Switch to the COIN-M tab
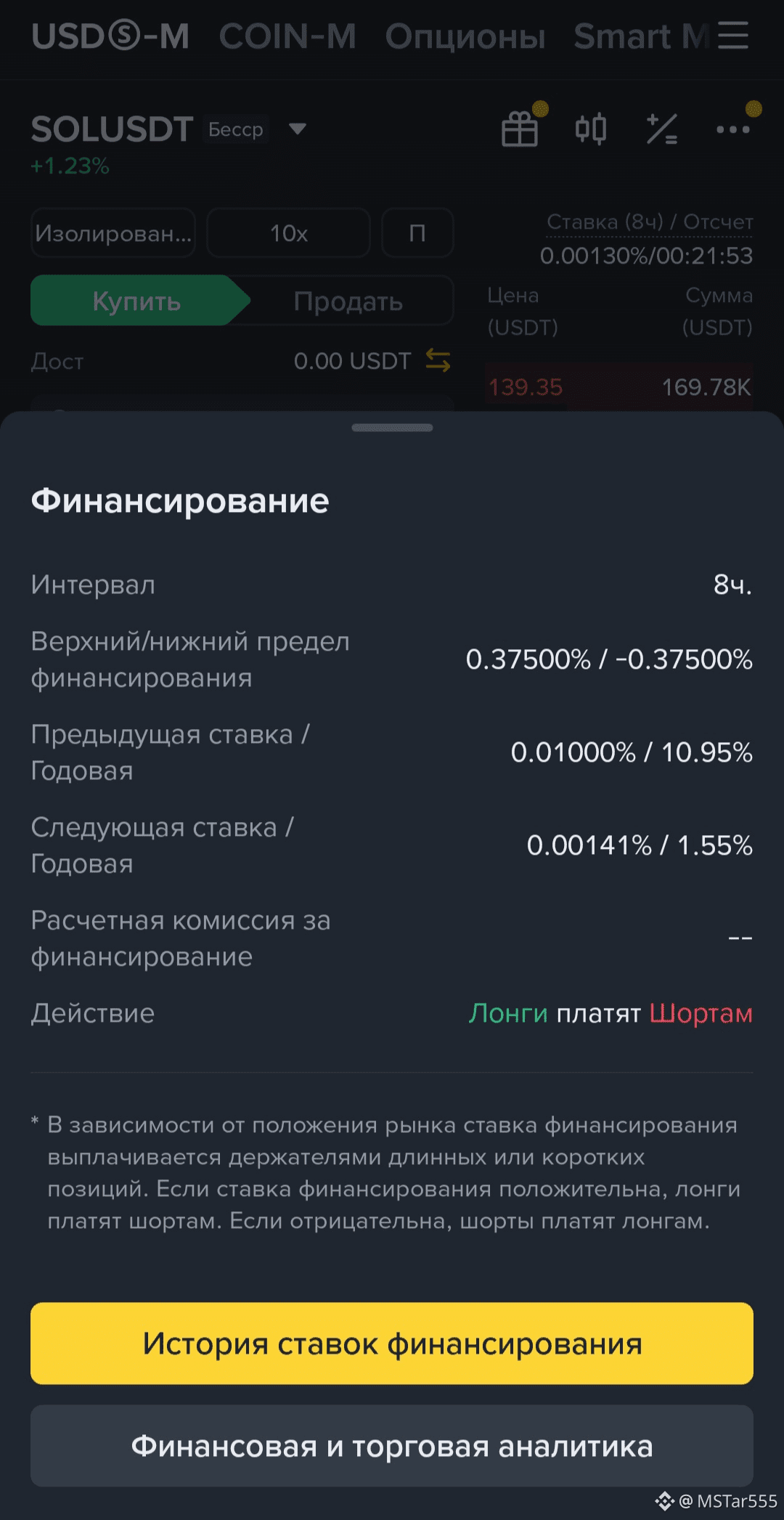 [x=287, y=36]
